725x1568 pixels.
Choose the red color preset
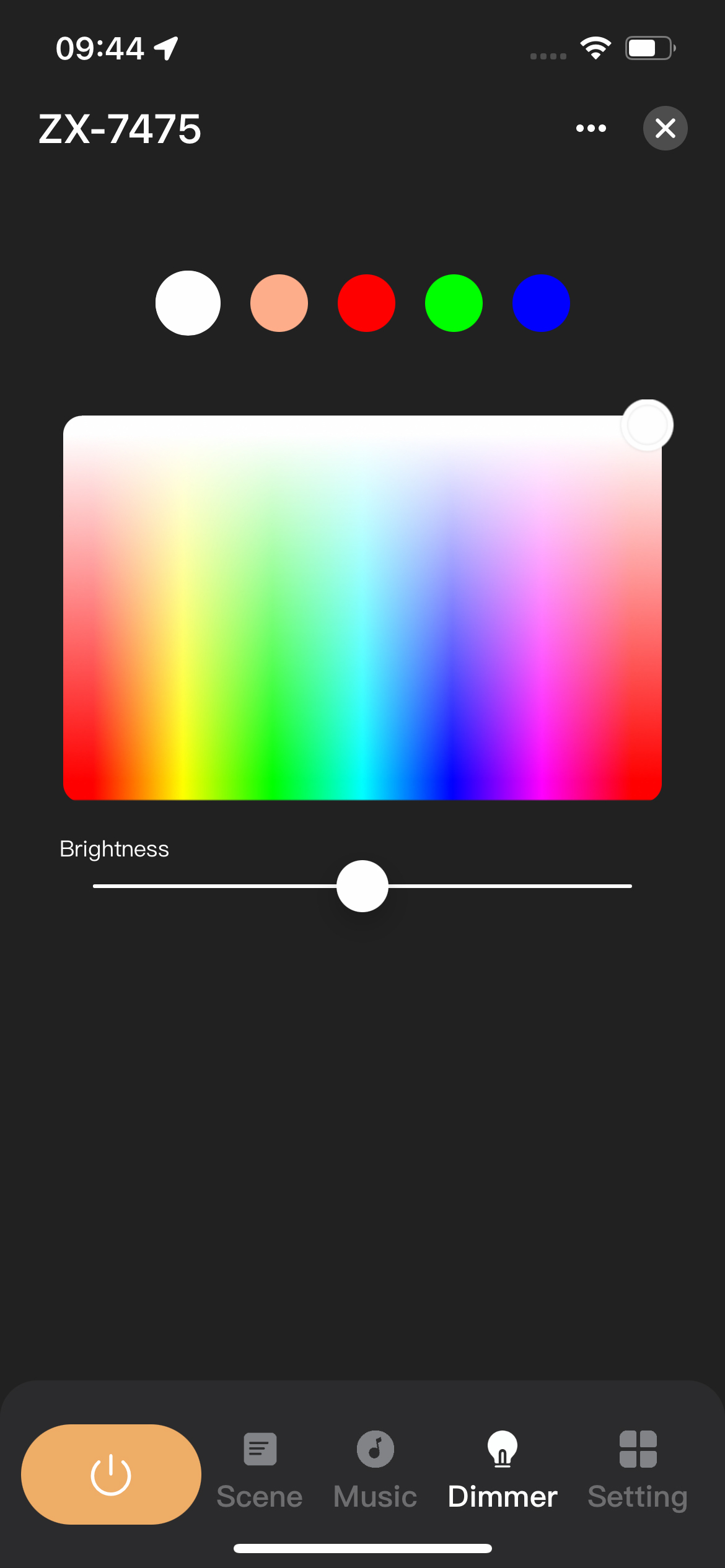(x=366, y=303)
